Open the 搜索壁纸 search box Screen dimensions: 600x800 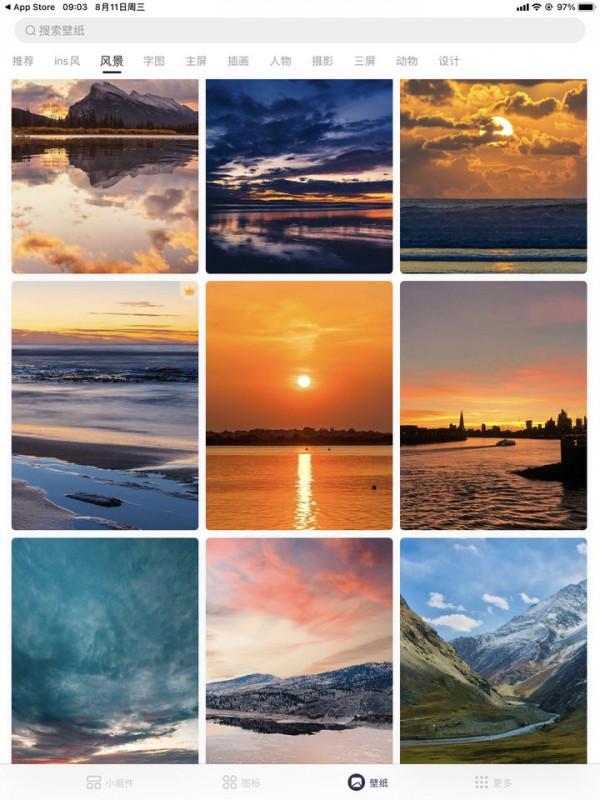tap(300, 30)
